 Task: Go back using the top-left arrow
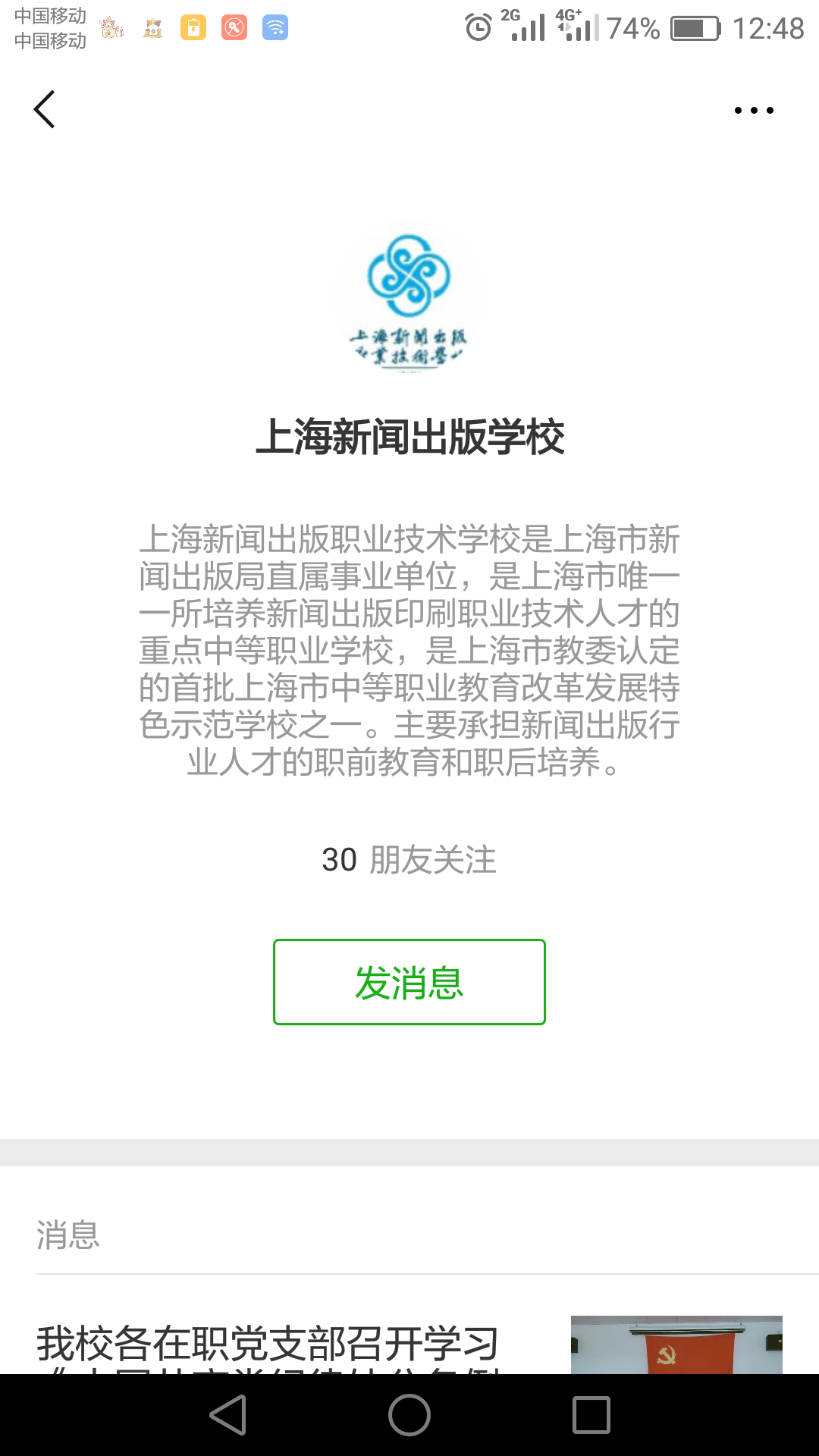(45, 110)
